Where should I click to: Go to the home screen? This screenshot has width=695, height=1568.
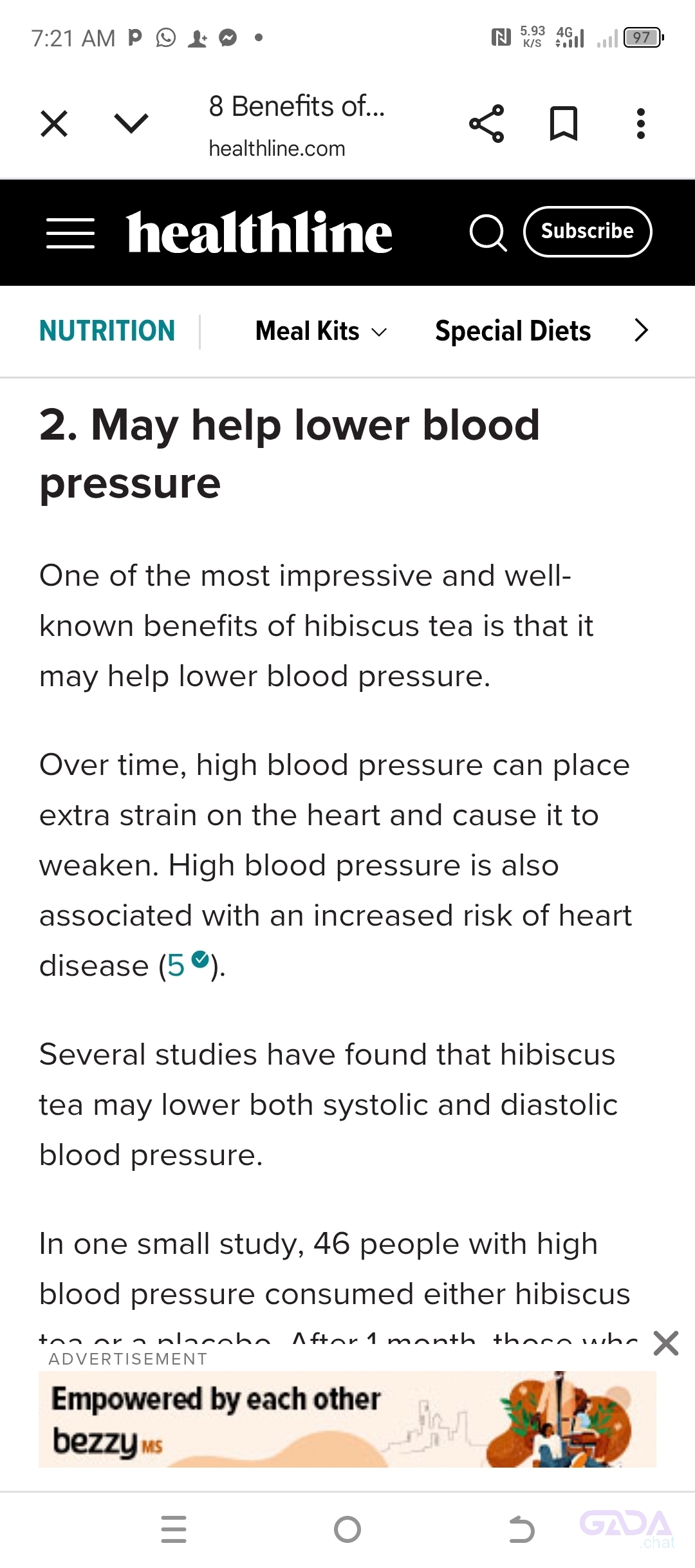pyautogui.click(x=347, y=1529)
